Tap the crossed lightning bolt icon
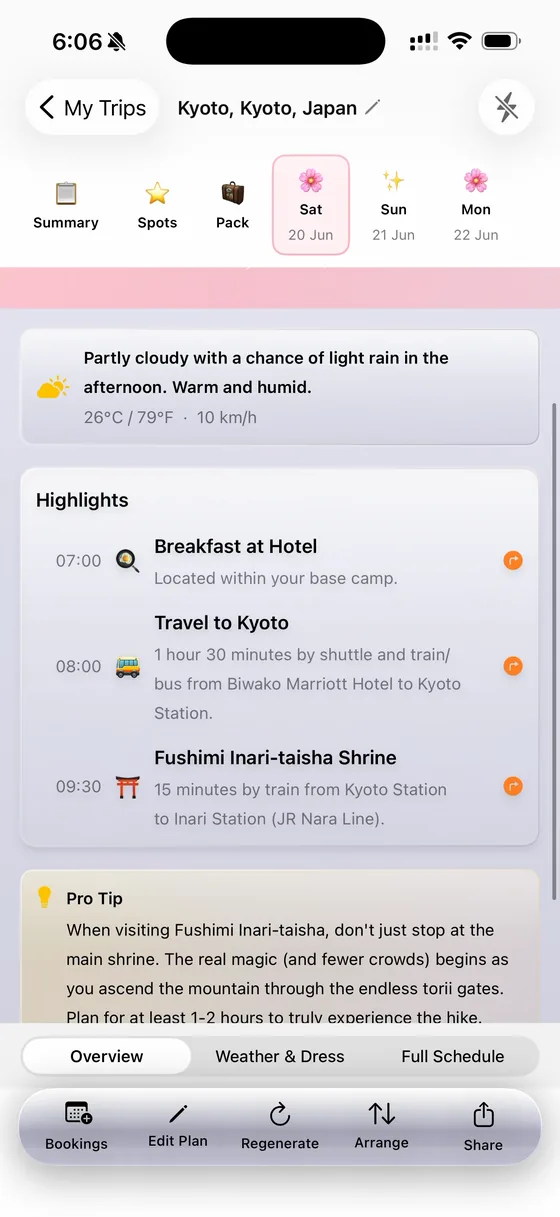 click(507, 108)
